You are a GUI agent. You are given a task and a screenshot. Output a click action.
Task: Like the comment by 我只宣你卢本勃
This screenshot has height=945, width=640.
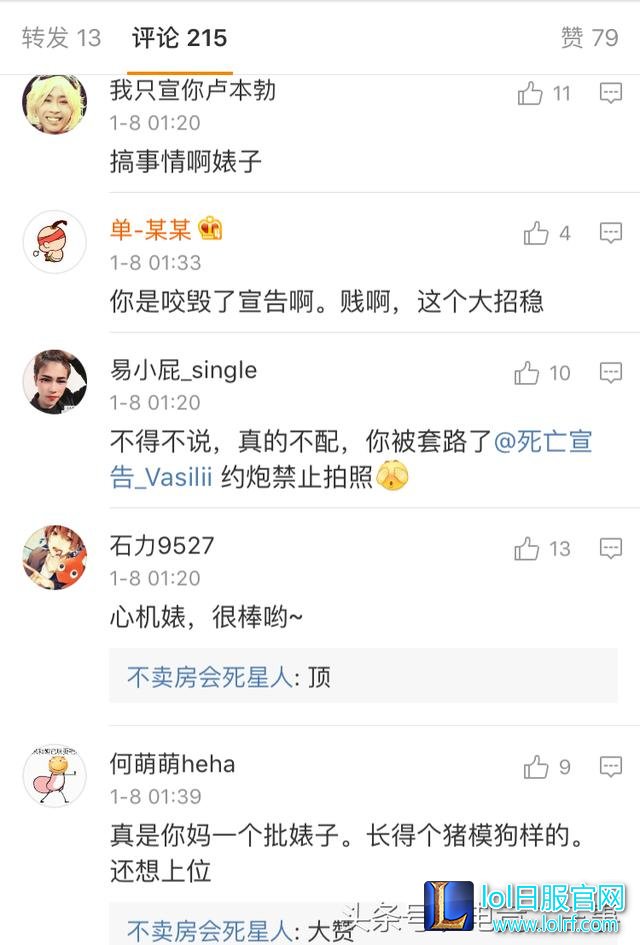click(x=531, y=94)
